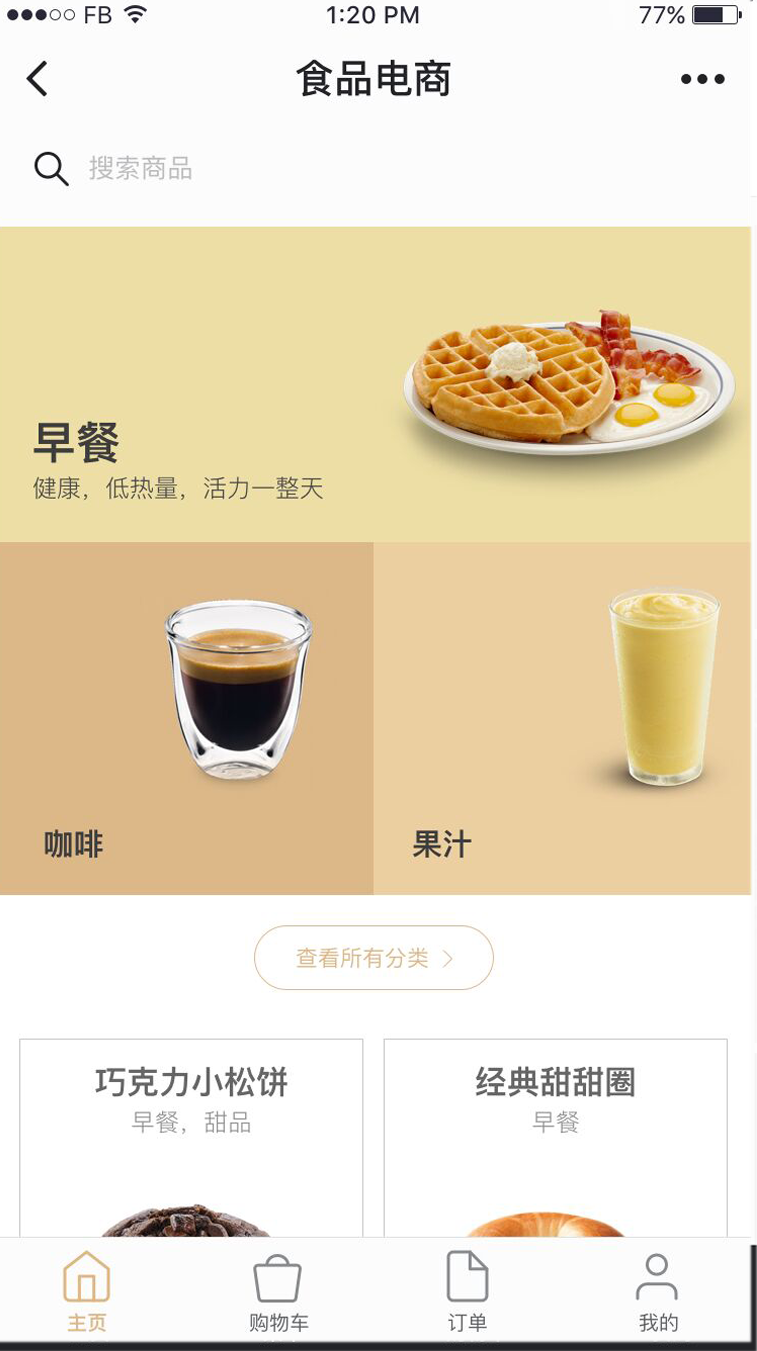Open the 果汁 juice category

coord(562,718)
